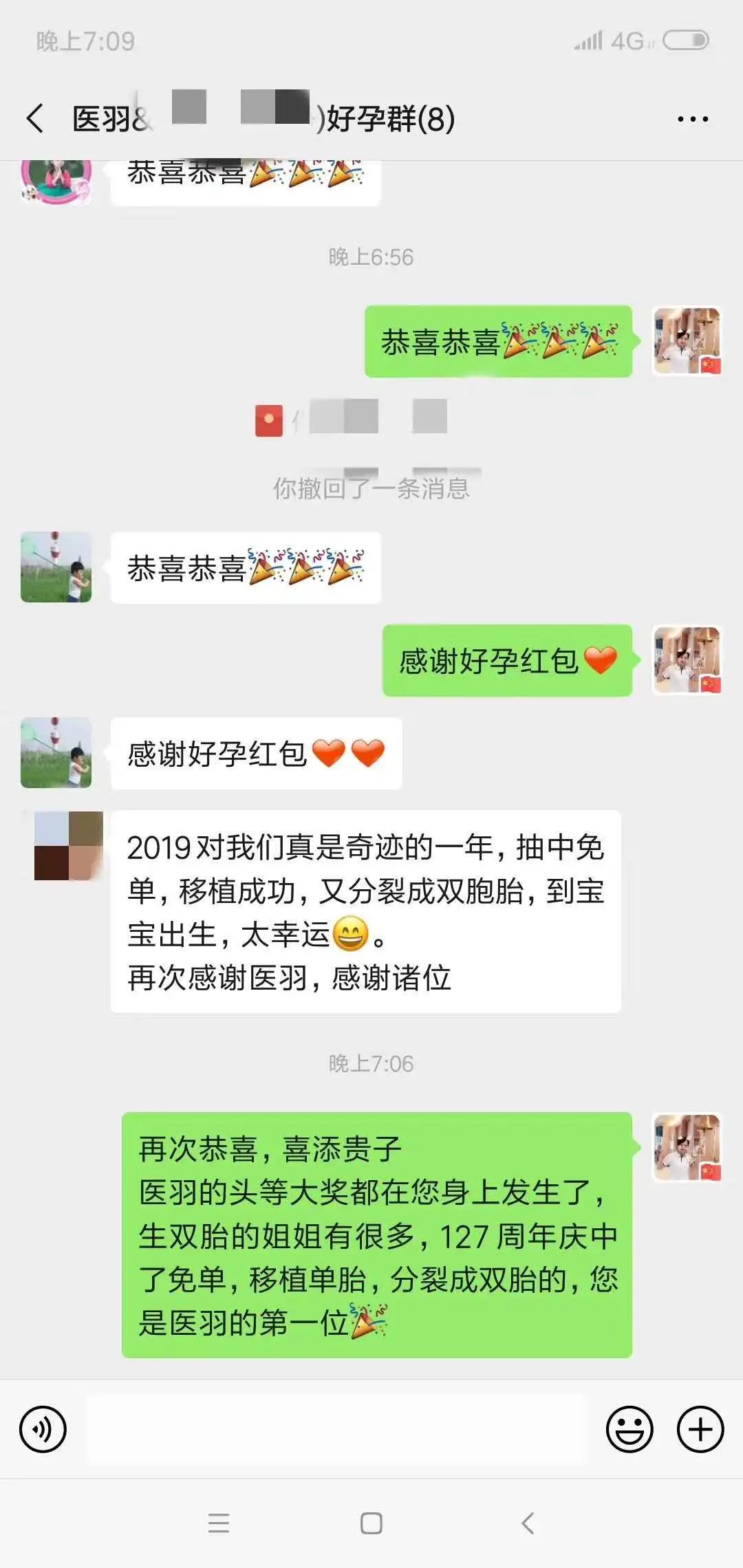Open avatar of 2019 奇迹的一年 message sender
Viewport: 743px width, 1568px height.
pyautogui.click(x=67, y=846)
